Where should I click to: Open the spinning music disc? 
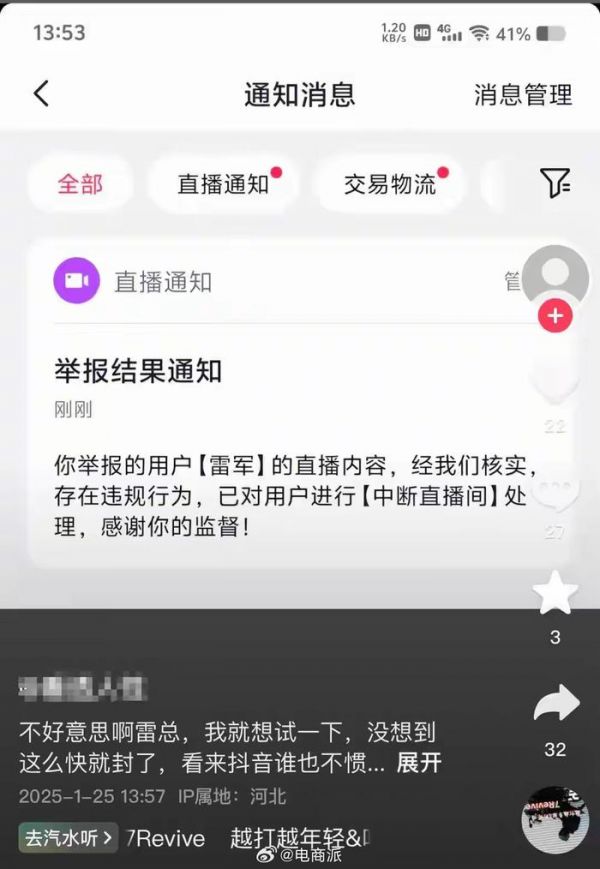click(x=555, y=820)
